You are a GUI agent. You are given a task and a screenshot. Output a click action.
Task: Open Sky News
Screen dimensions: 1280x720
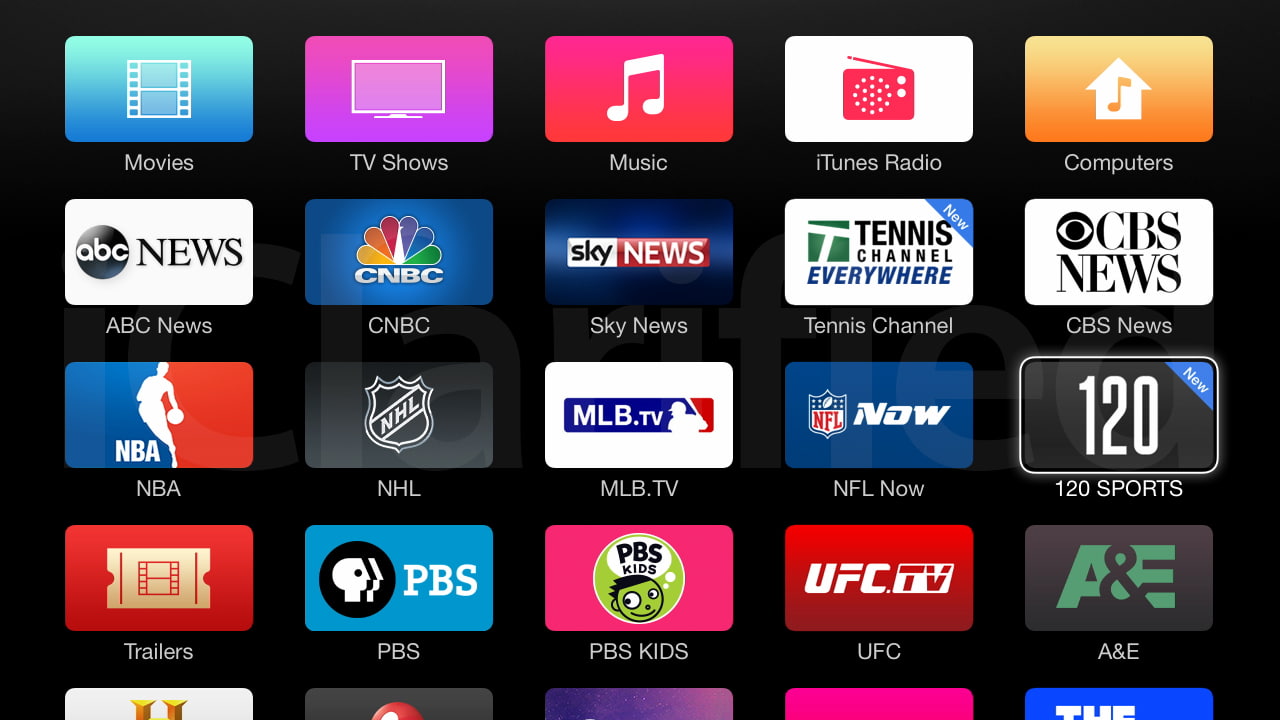pos(639,252)
